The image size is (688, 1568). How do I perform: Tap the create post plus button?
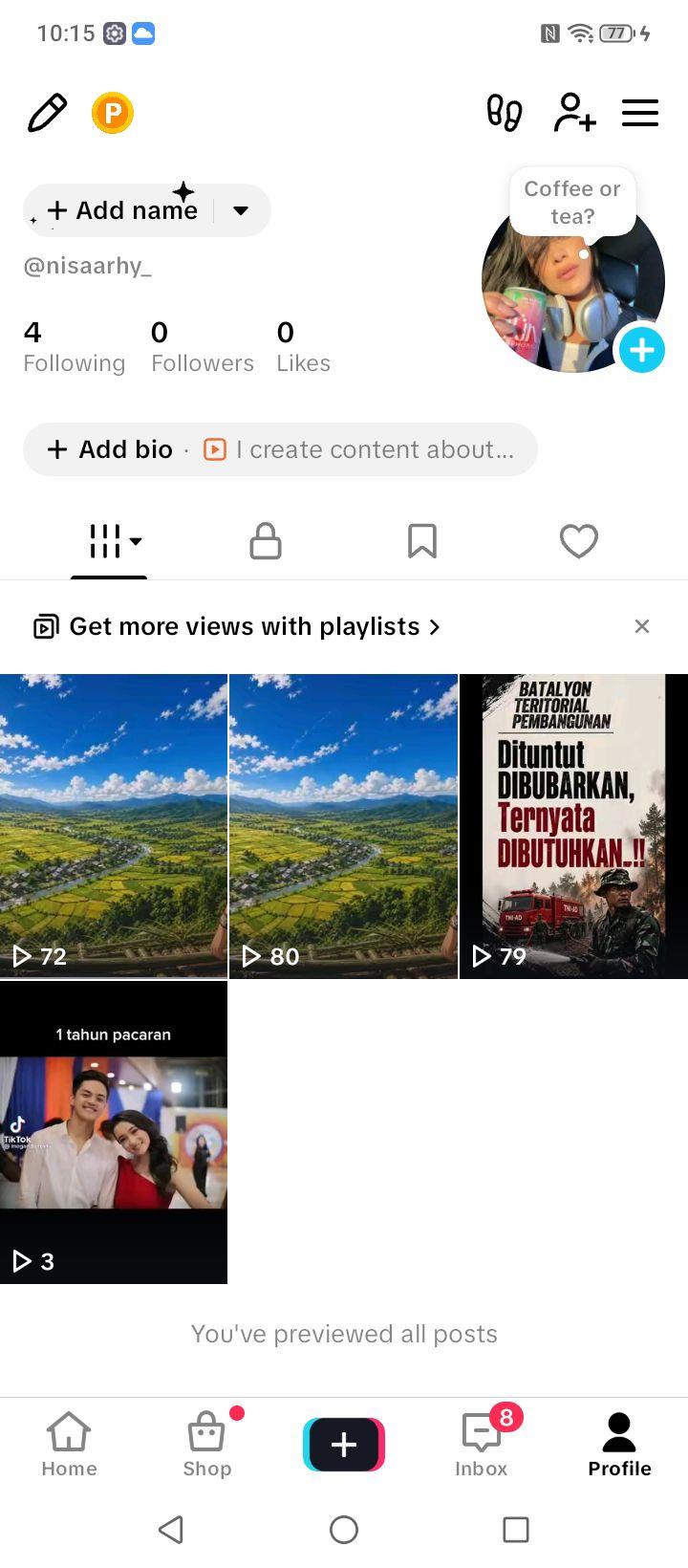click(x=344, y=1444)
